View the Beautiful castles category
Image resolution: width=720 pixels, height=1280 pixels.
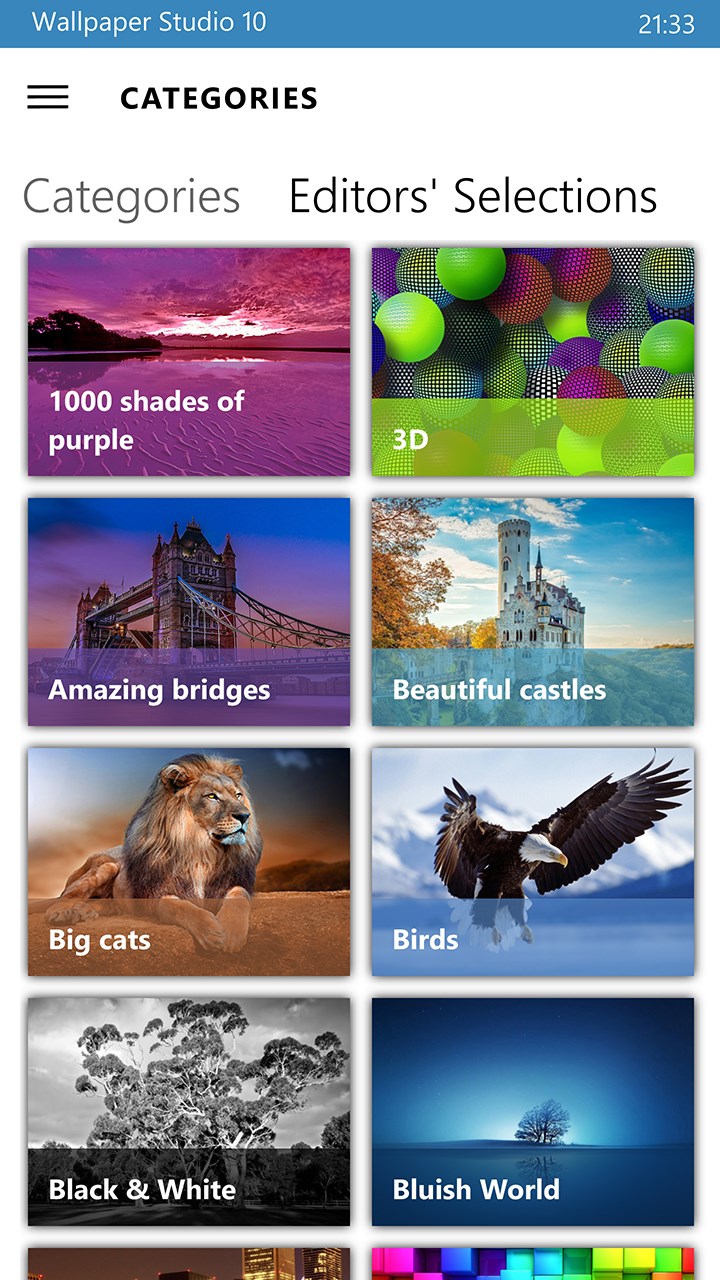[x=533, y=612]
